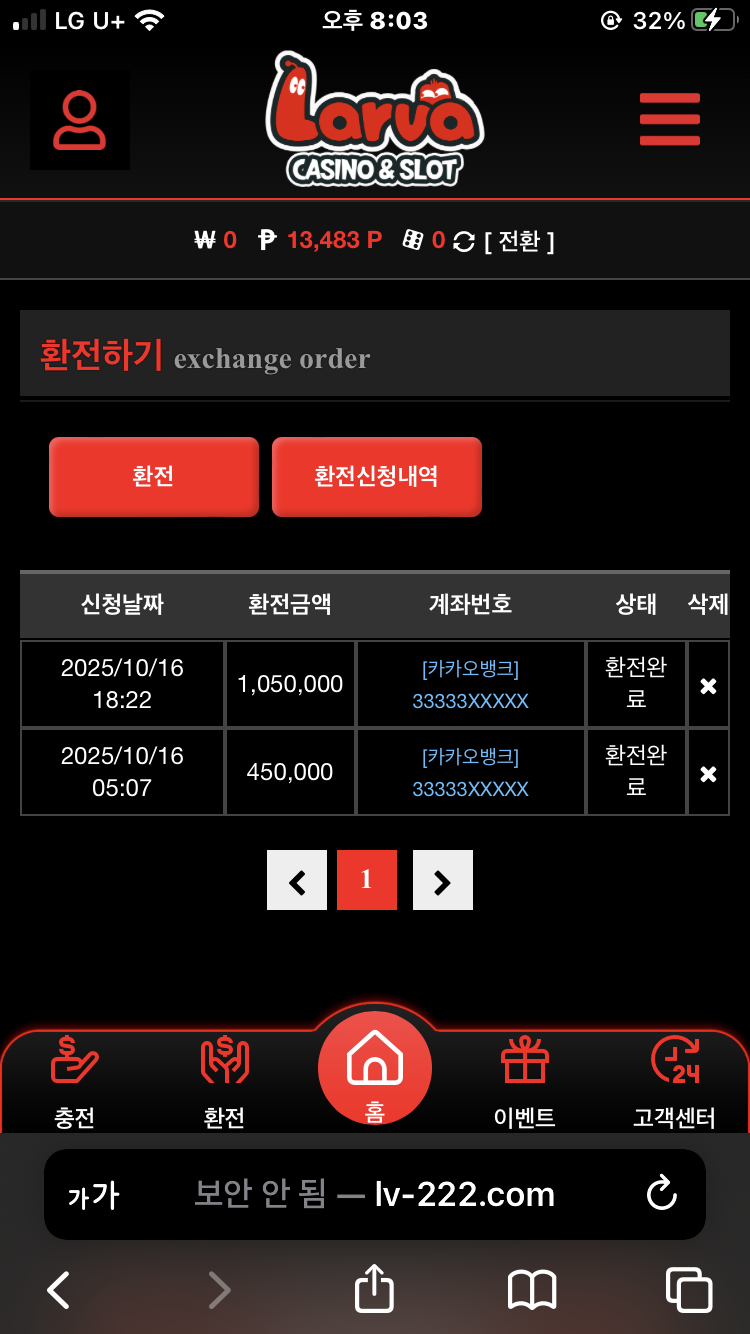Delete the 1,050,000 exchange record
Image resolution: width=750 pixels, height=1334 pixels.
(708, 686)
